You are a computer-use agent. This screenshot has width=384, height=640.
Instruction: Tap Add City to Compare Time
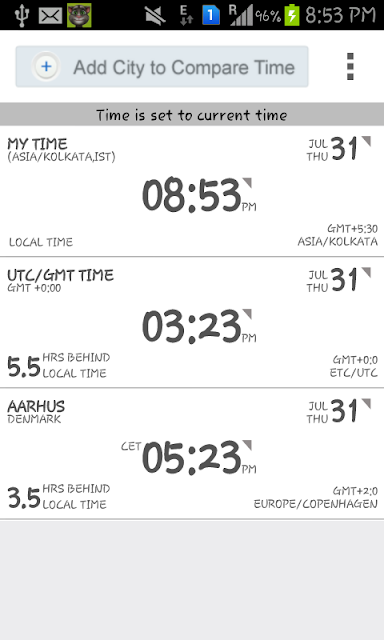point(162,67)
